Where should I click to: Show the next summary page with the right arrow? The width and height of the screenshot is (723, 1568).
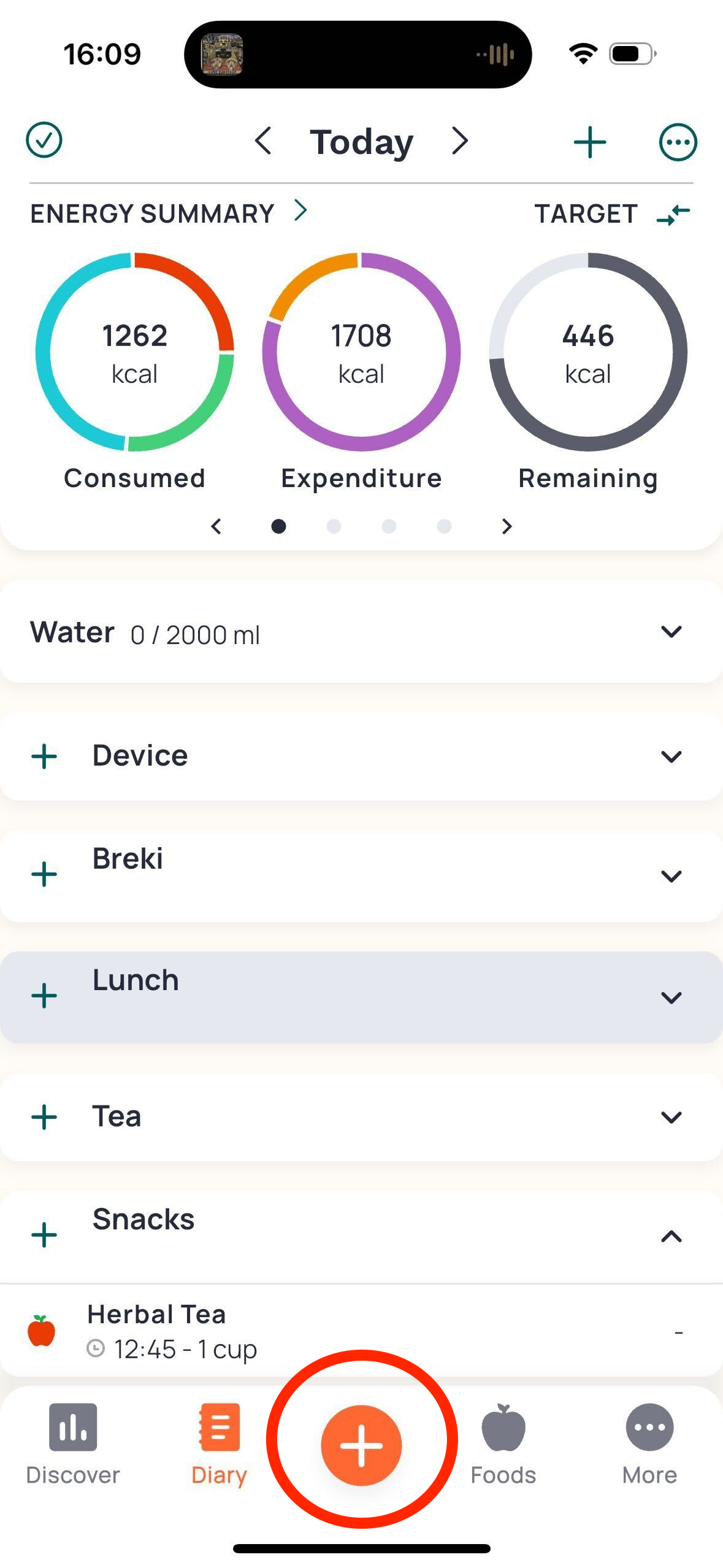pos(507,526)
